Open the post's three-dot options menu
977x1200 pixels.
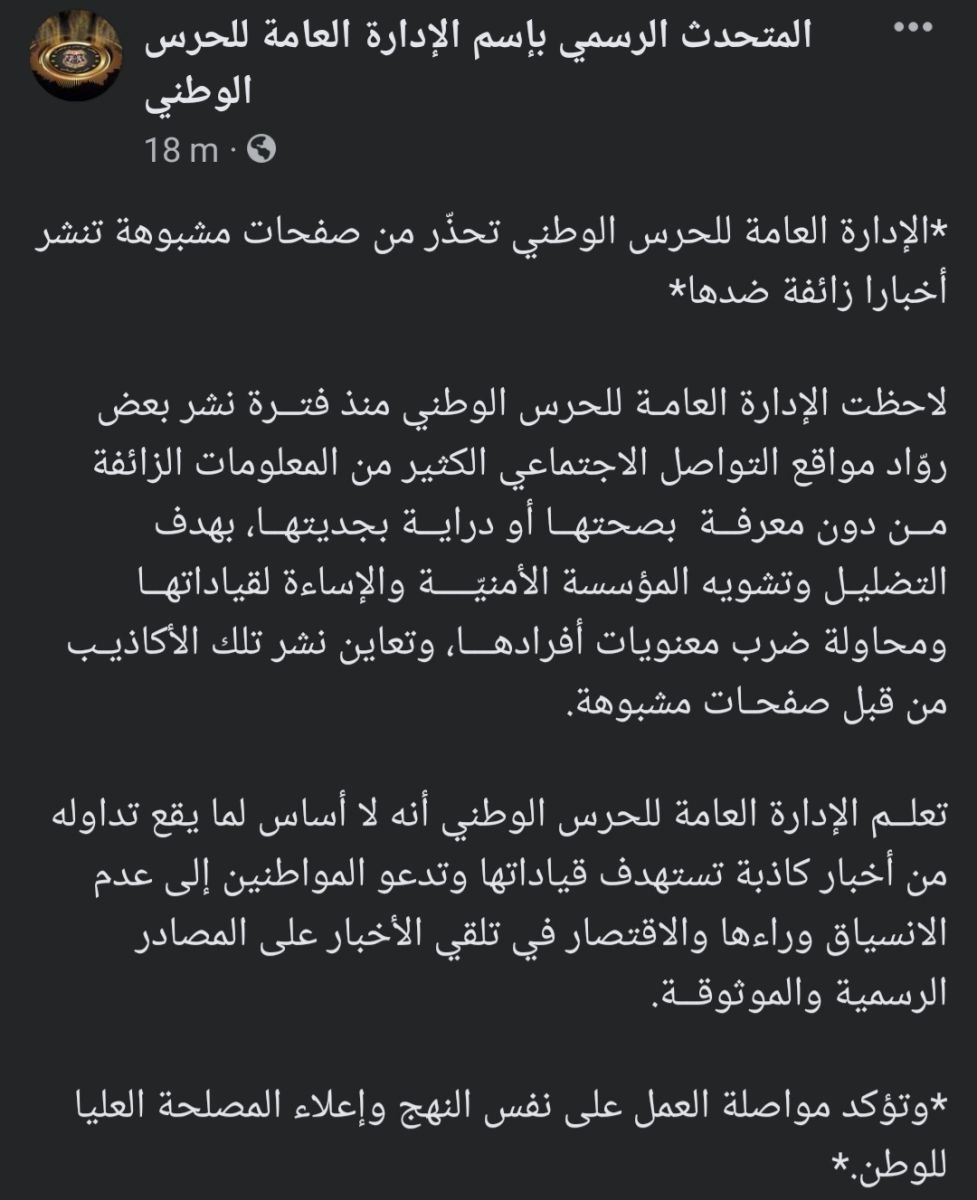coord(911,30)
